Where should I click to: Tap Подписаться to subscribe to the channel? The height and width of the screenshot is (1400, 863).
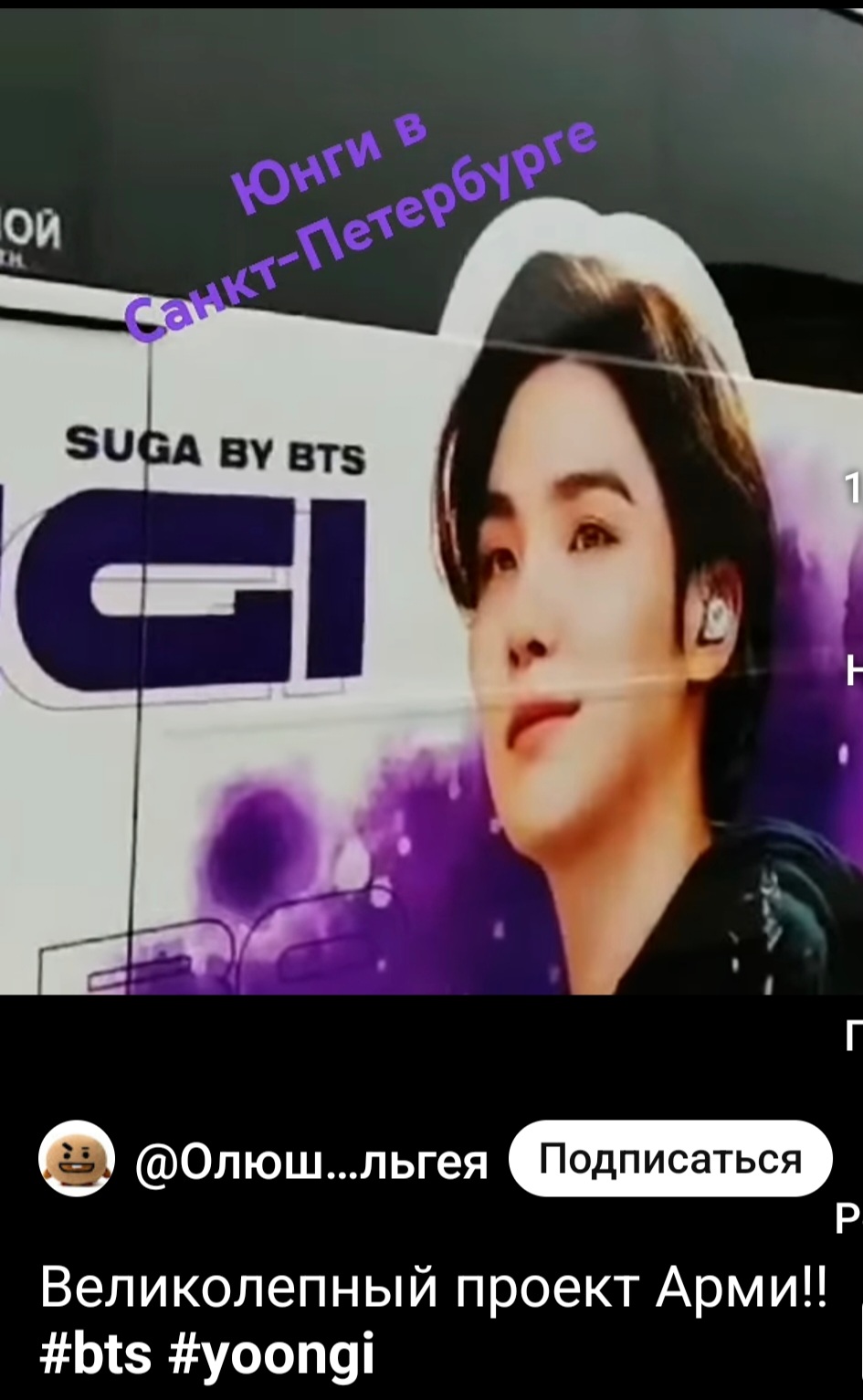point(671,1159)
